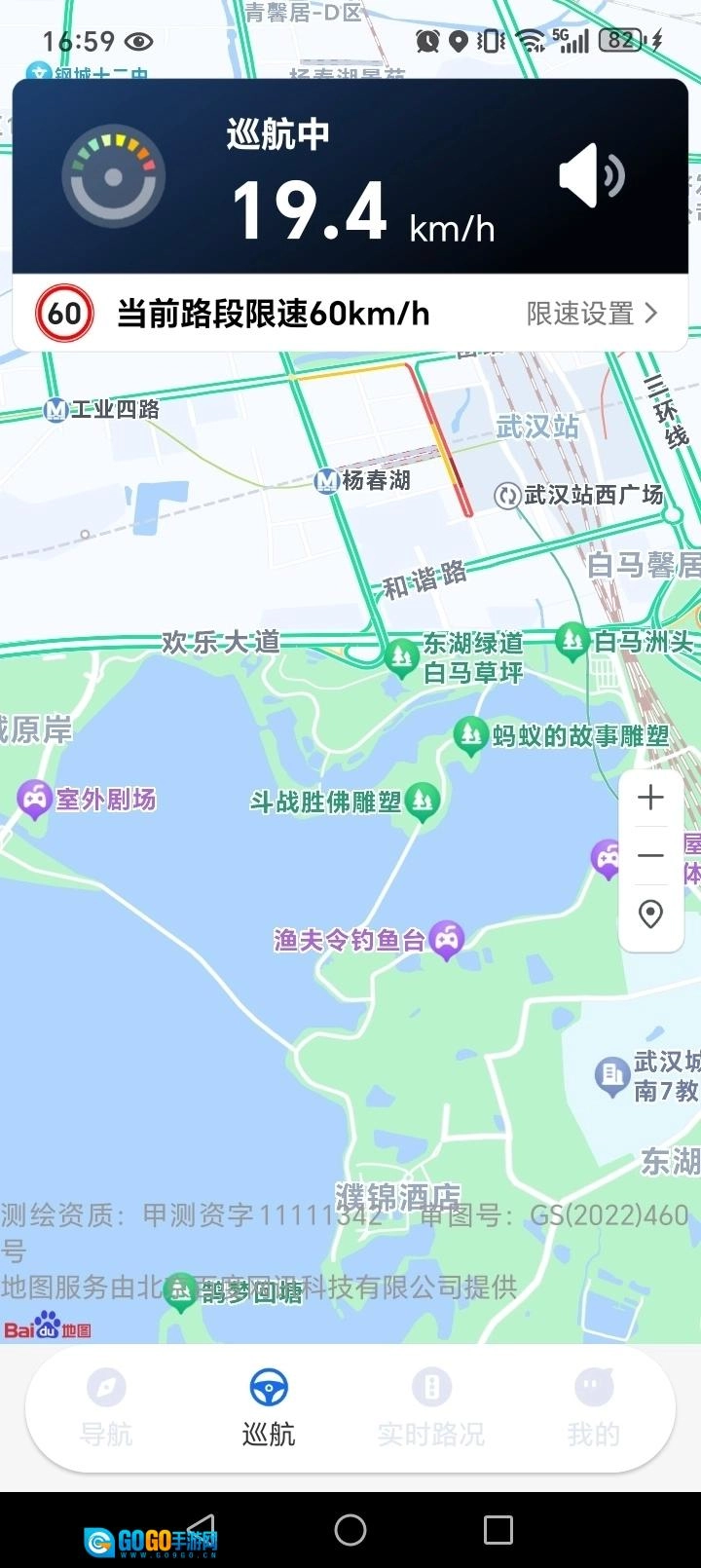Mute the cruise voice announcements
This screenshot has height=1568, width=701.
(591, 177)
